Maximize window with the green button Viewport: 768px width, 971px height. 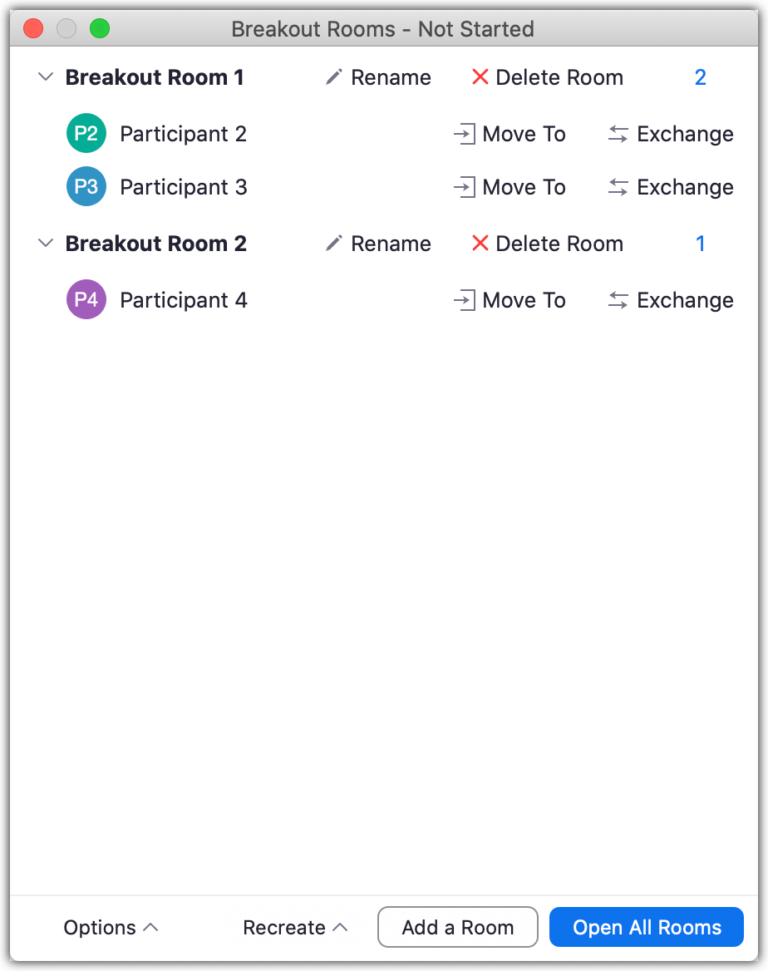point(99,29)
